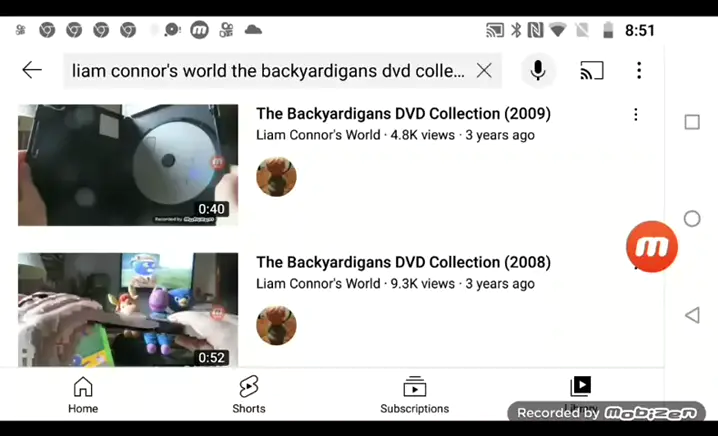Play The Backyardigans DVD Collection (2008) video
Viewport: 718px width, 436px height.
point(128,310)
